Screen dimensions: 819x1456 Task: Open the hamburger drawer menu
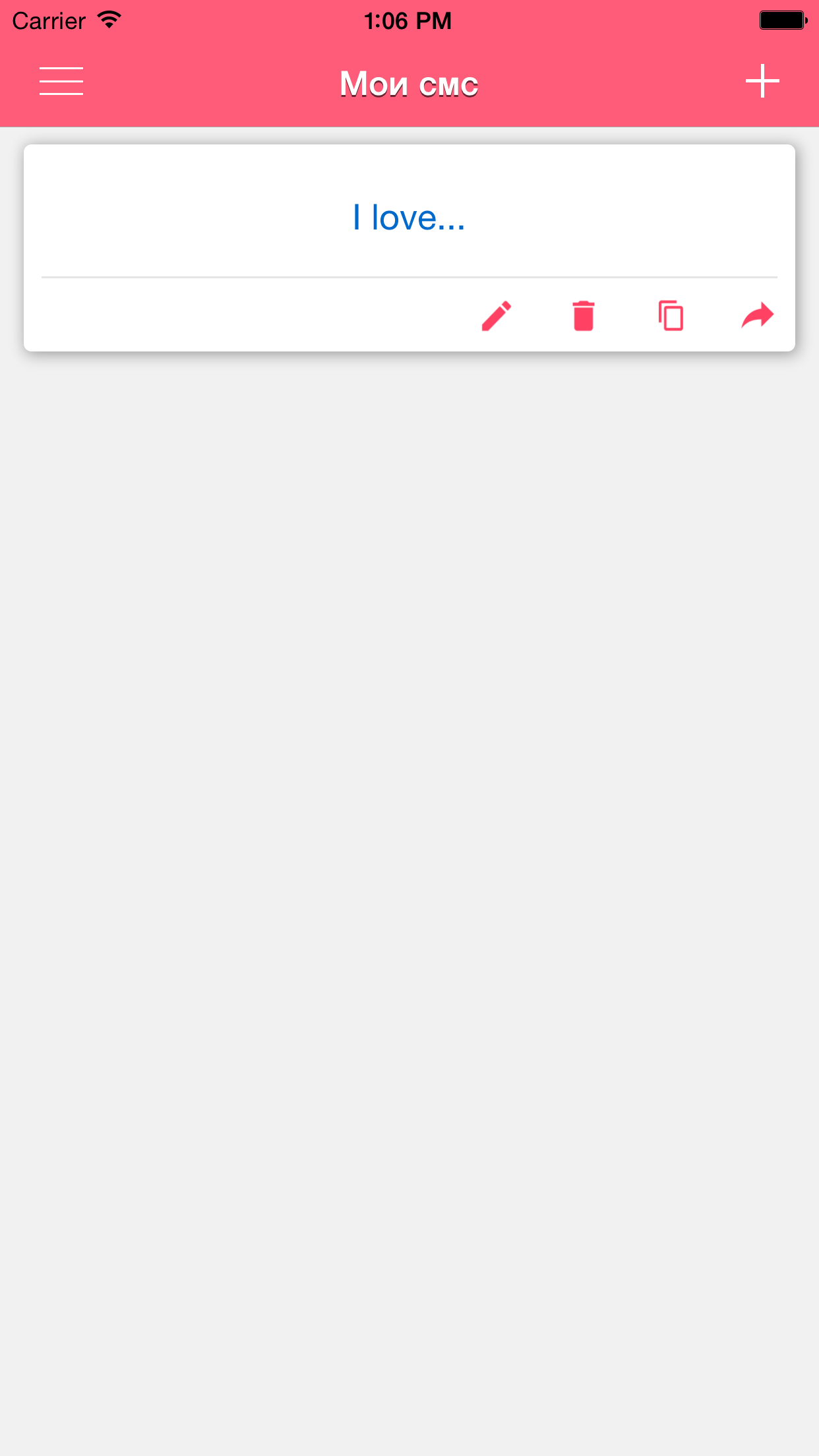tap(61, 81)
